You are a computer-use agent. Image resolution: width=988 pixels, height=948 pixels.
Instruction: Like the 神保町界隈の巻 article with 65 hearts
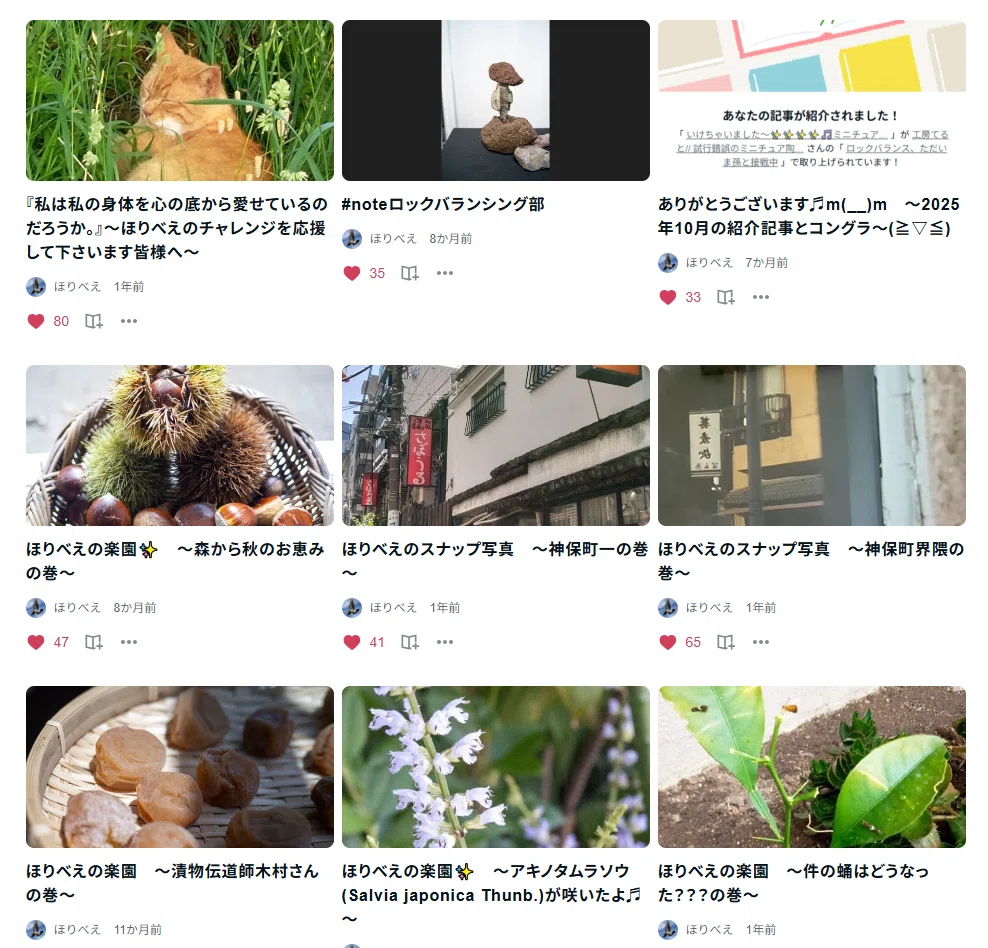point(668,642)
